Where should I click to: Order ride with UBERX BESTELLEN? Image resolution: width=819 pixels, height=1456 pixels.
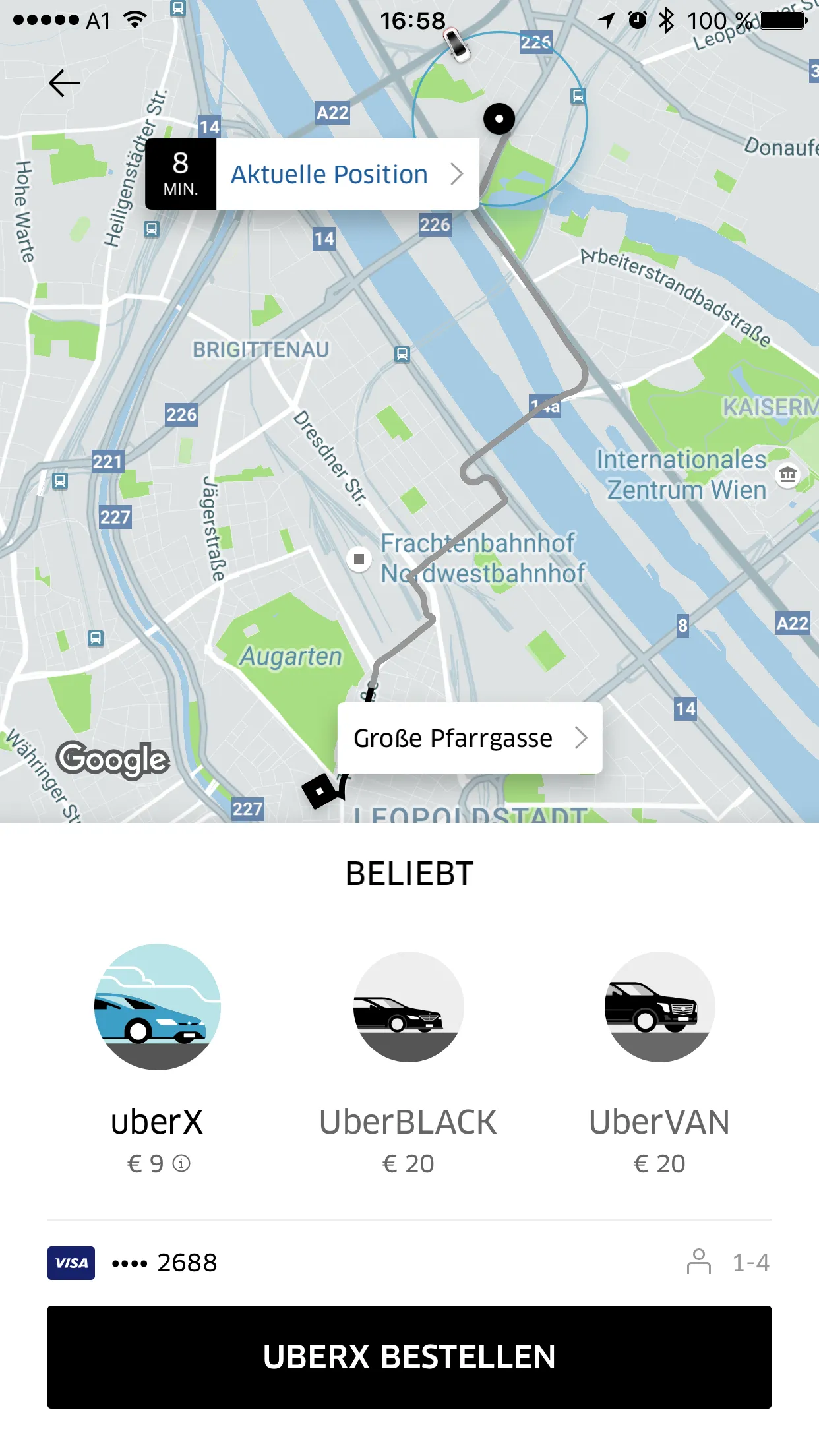[x=409, y=1357]
